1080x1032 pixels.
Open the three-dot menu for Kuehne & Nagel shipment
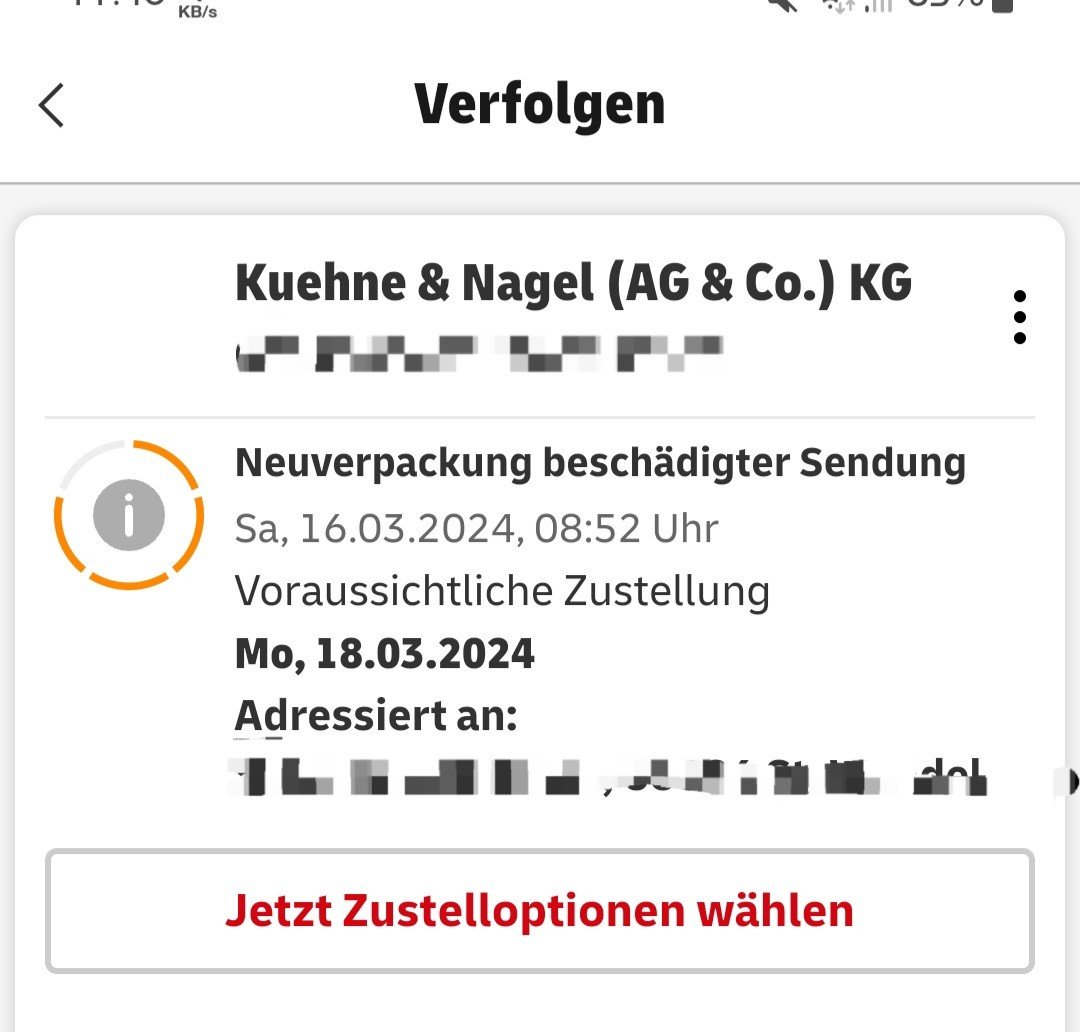pos(1019,318)
